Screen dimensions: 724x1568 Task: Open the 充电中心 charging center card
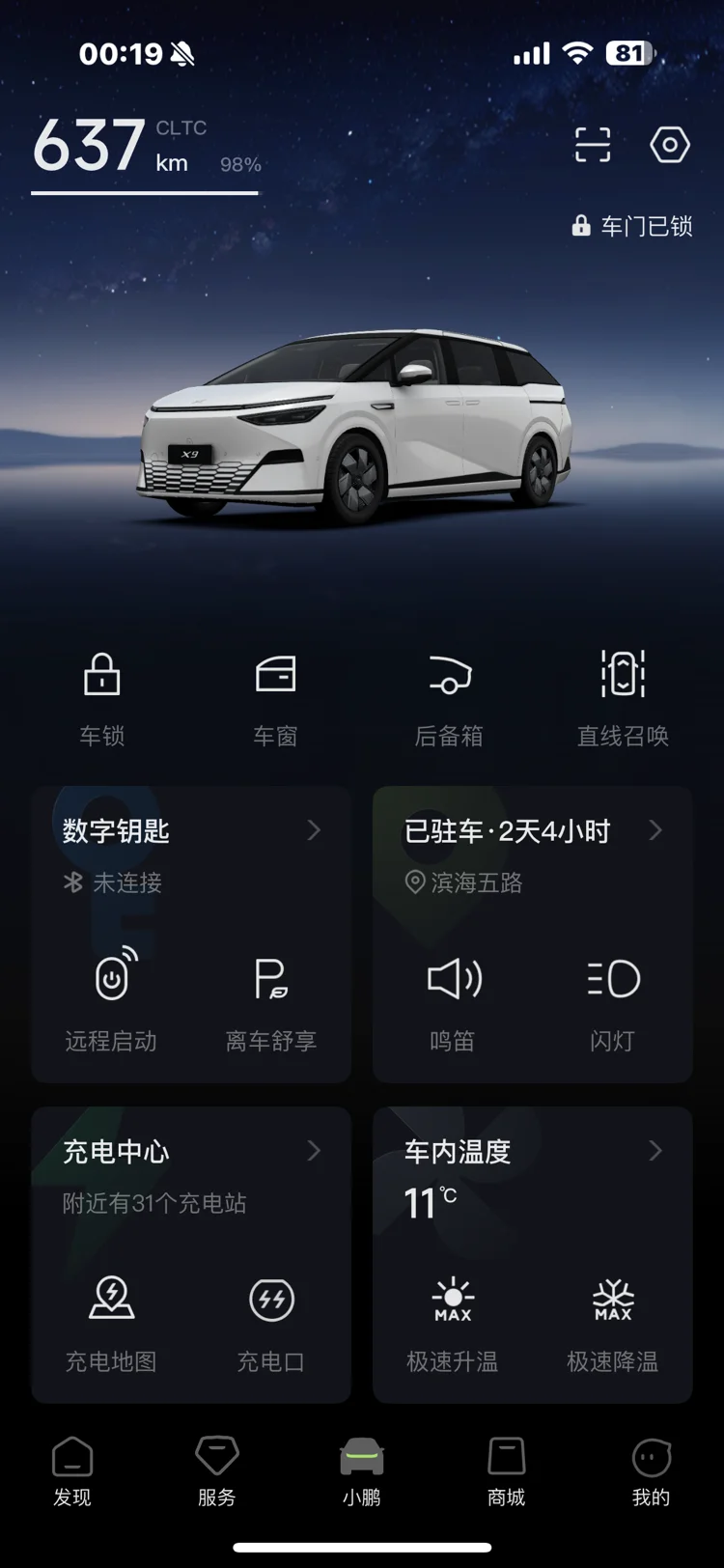[x=191, y=1152]
